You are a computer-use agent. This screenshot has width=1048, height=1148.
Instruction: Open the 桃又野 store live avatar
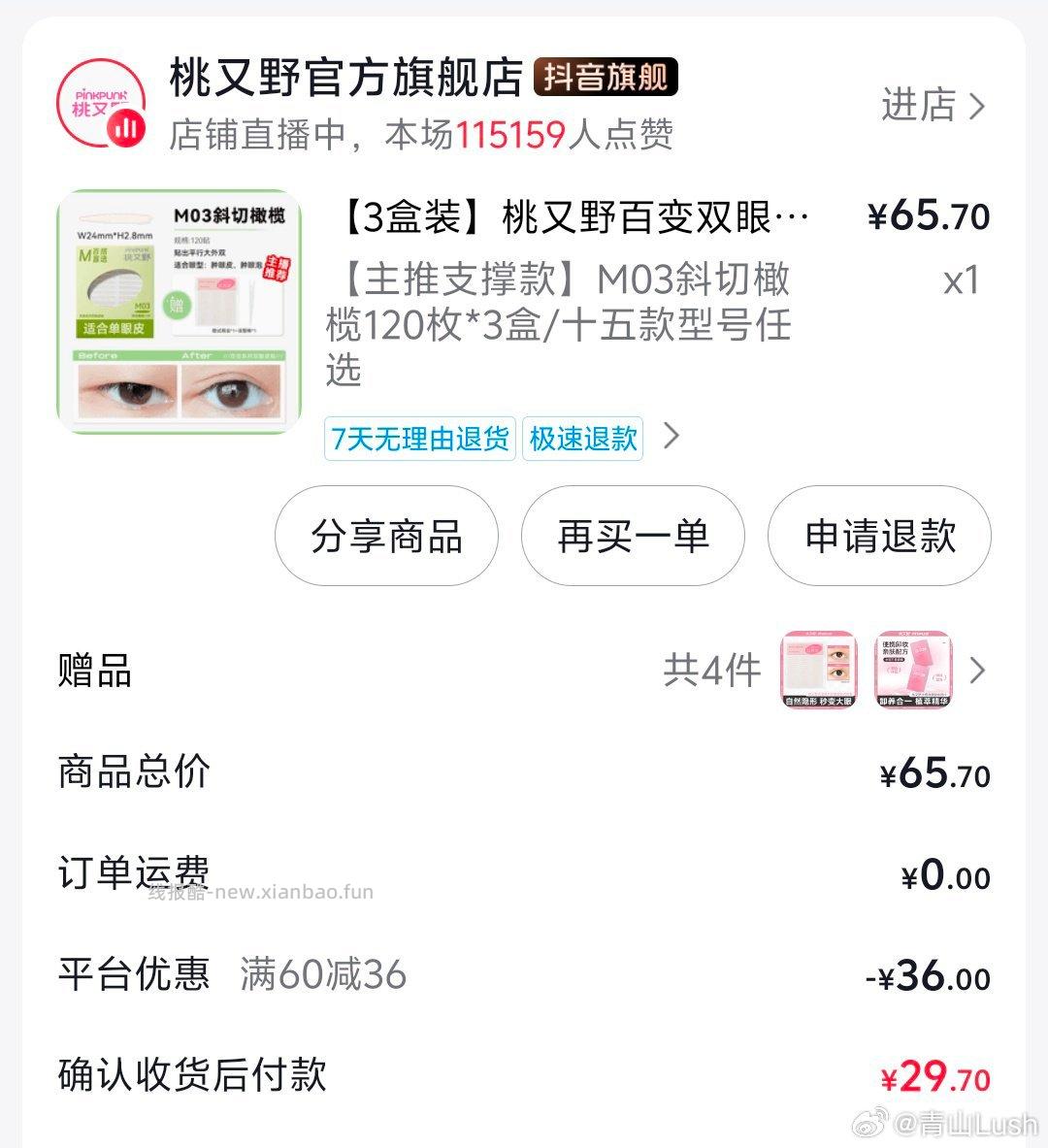pos(101,105)
